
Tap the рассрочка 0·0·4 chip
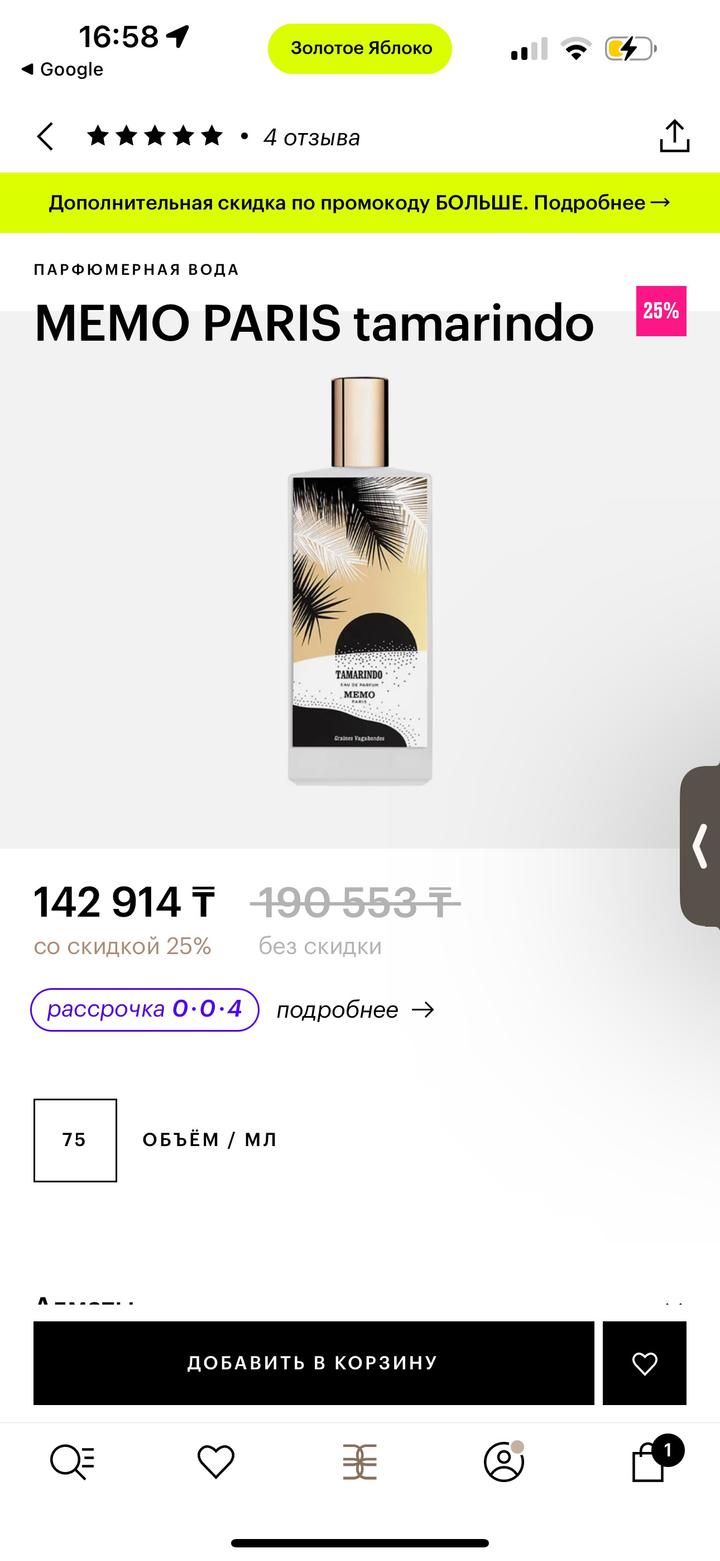tap(145, 1009)
